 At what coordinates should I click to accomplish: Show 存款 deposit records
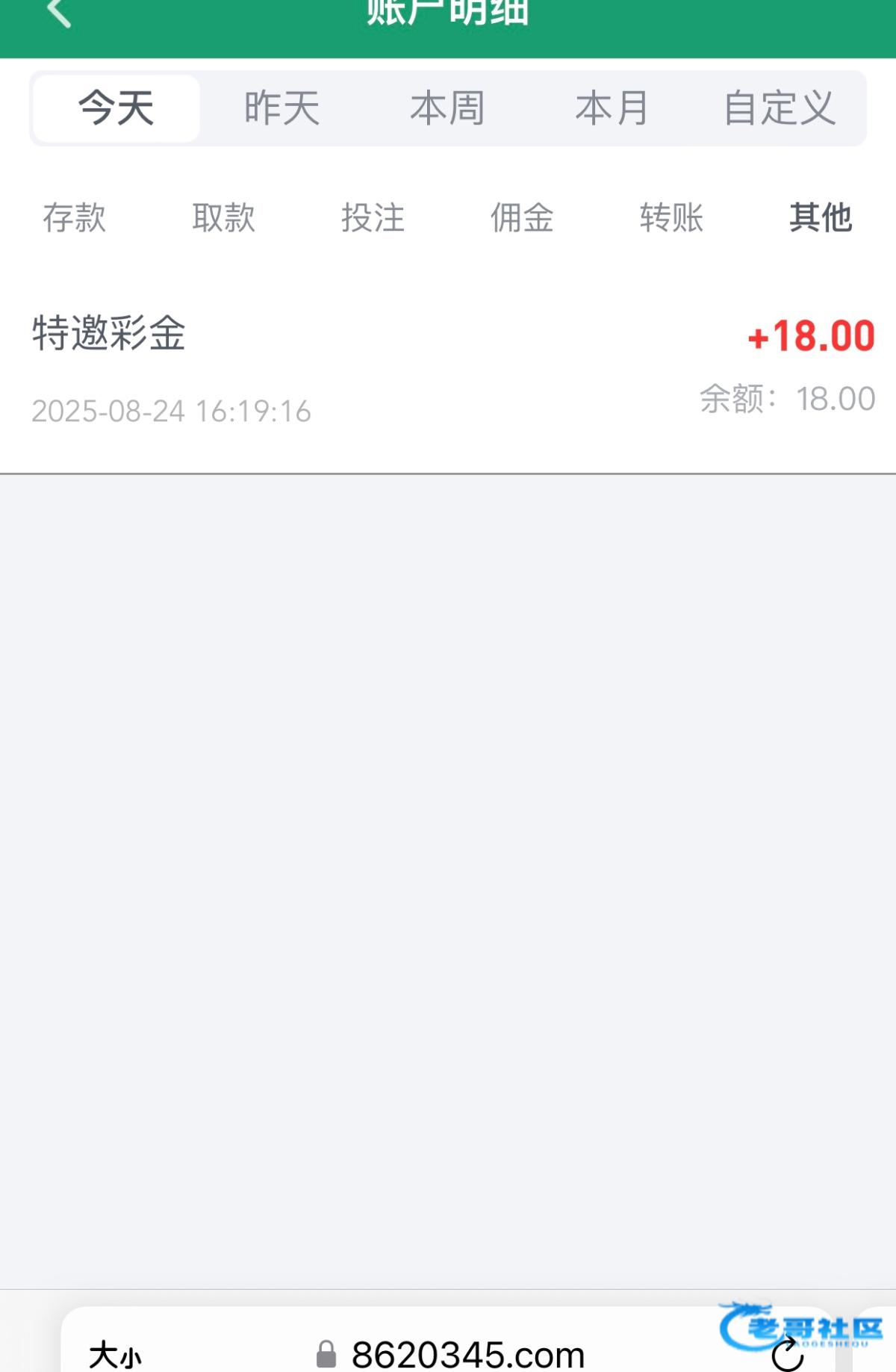[x=74, y=218]
